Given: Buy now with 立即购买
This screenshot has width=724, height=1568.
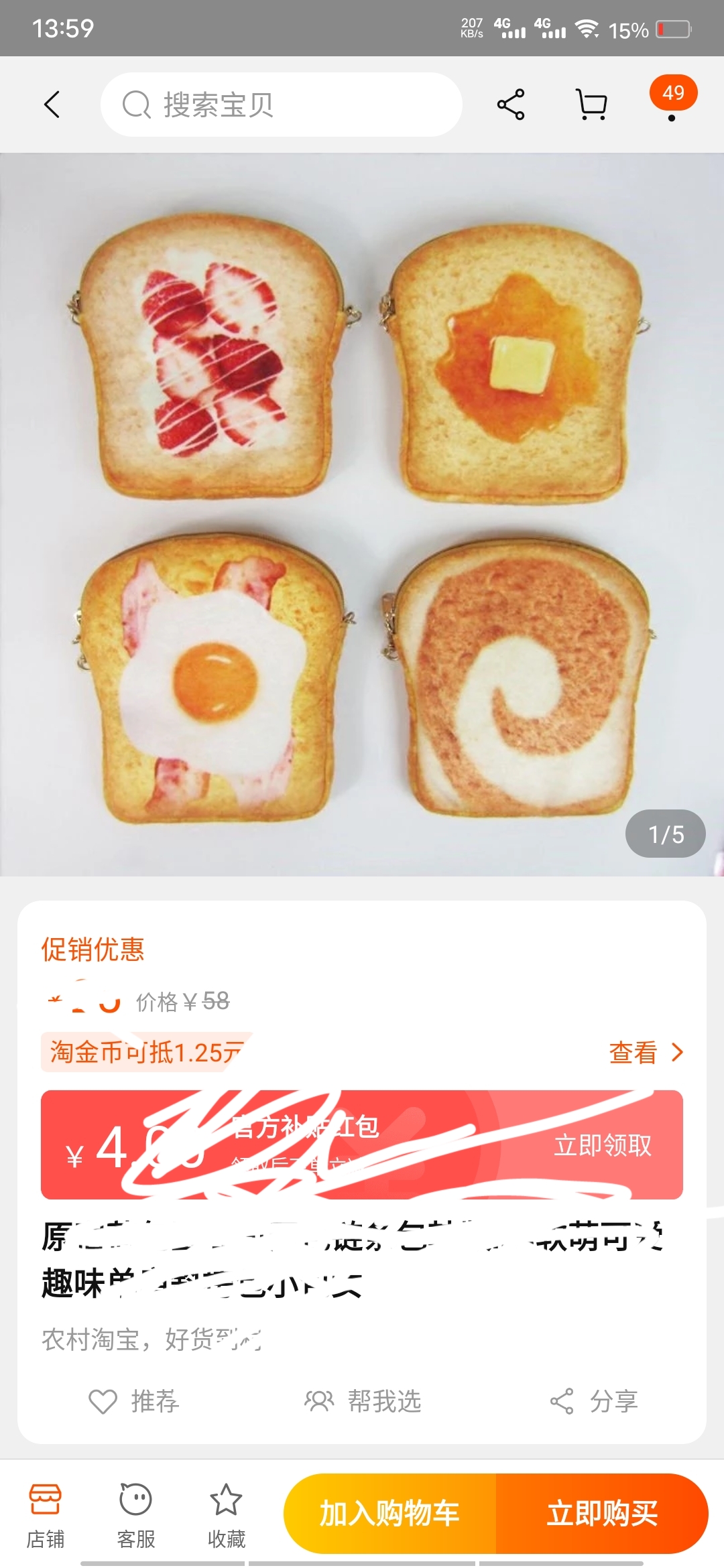Looking at the screenshot, I should (602, 1513).
